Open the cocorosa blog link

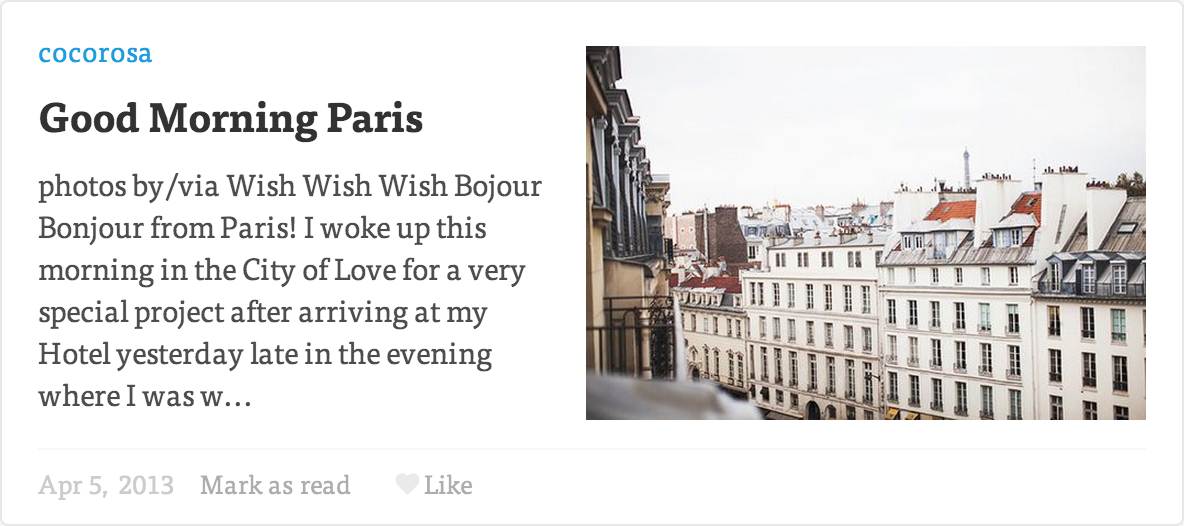click(x=95, y=54)
